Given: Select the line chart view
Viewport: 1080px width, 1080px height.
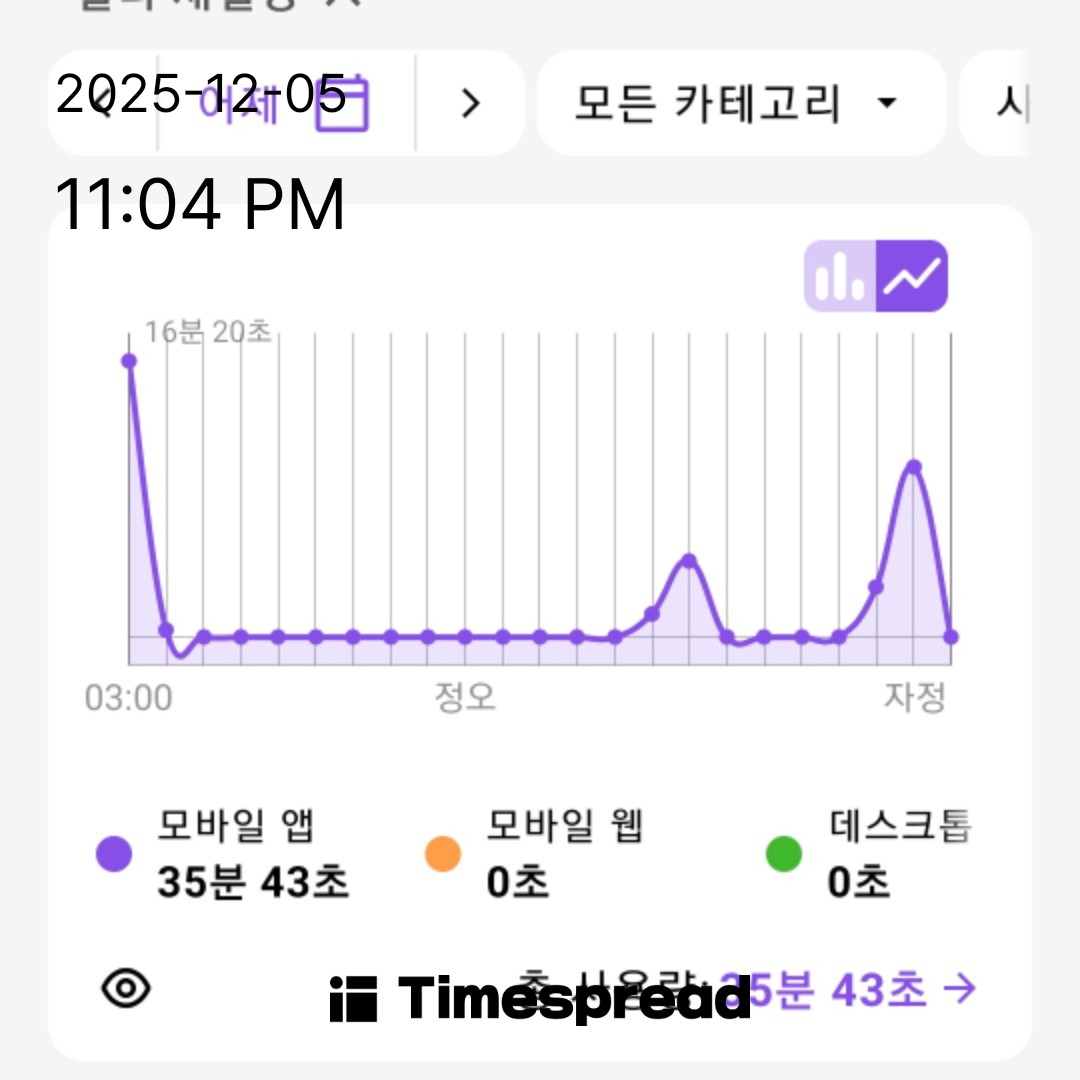Looking at the screenshot, I should 912,276.
